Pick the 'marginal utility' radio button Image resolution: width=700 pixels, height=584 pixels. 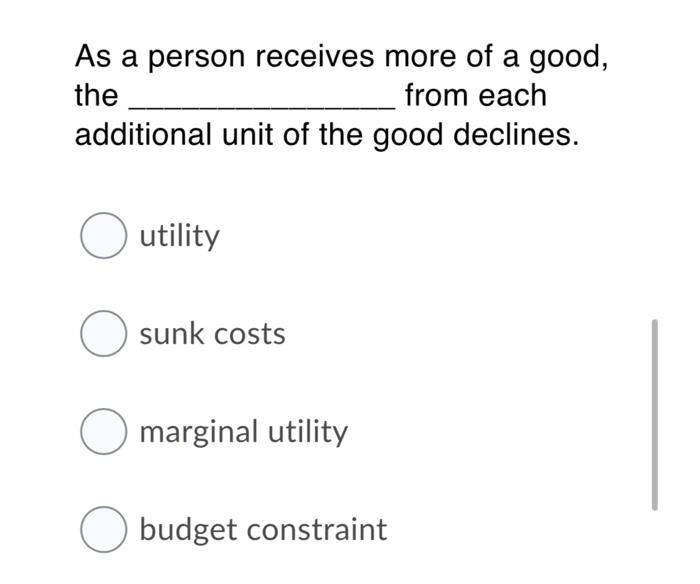click(x=103, y=432)
